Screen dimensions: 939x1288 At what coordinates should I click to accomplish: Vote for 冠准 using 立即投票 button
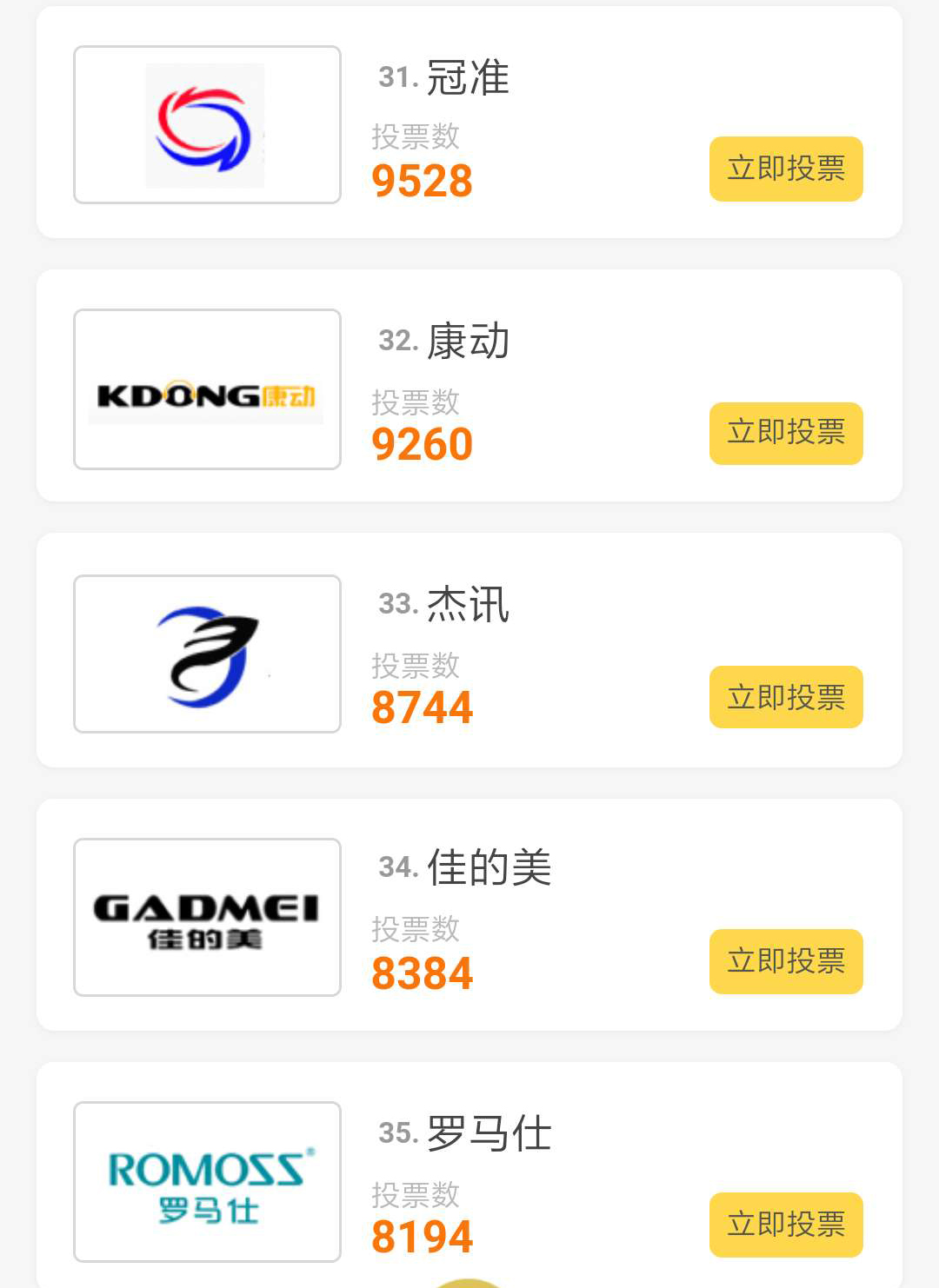pyautogui.click(x=785, y=169)
